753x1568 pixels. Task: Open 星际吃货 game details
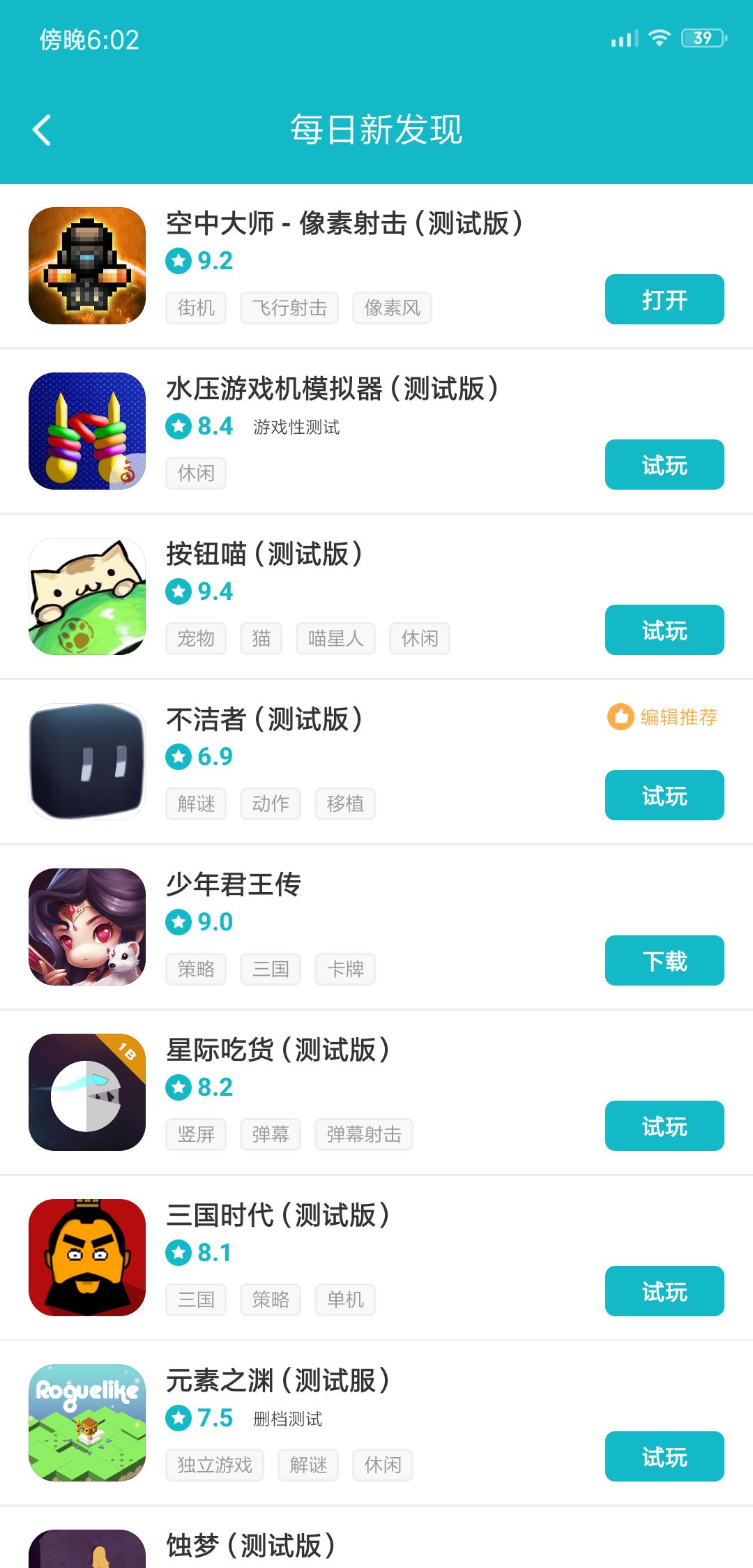point(277,1050)
